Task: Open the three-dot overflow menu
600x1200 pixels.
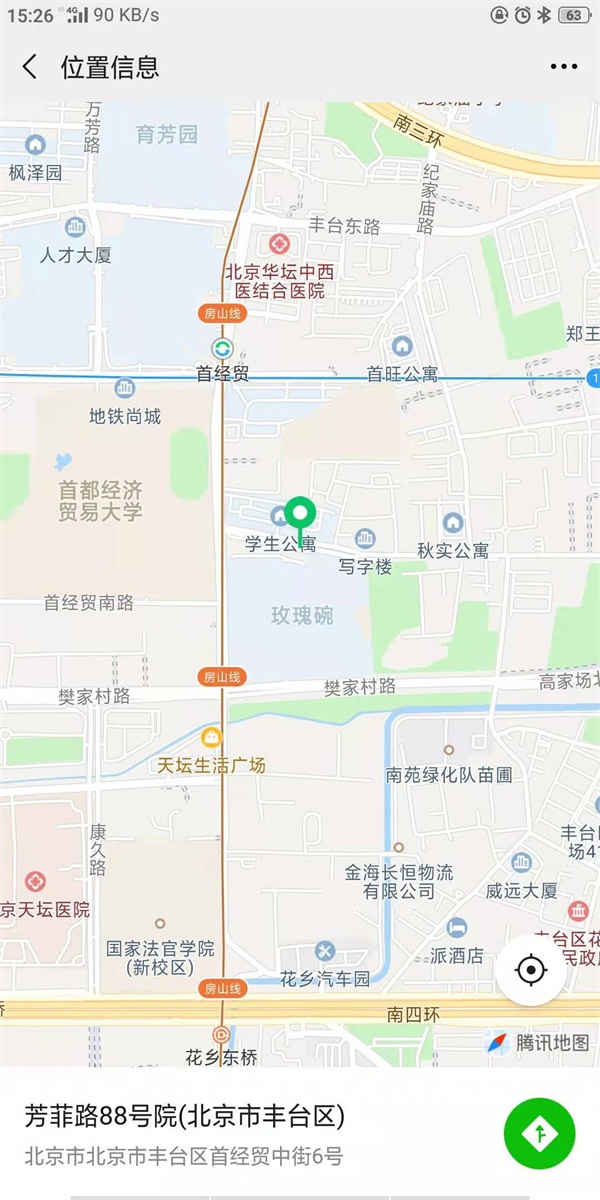Action: [563, 67]
